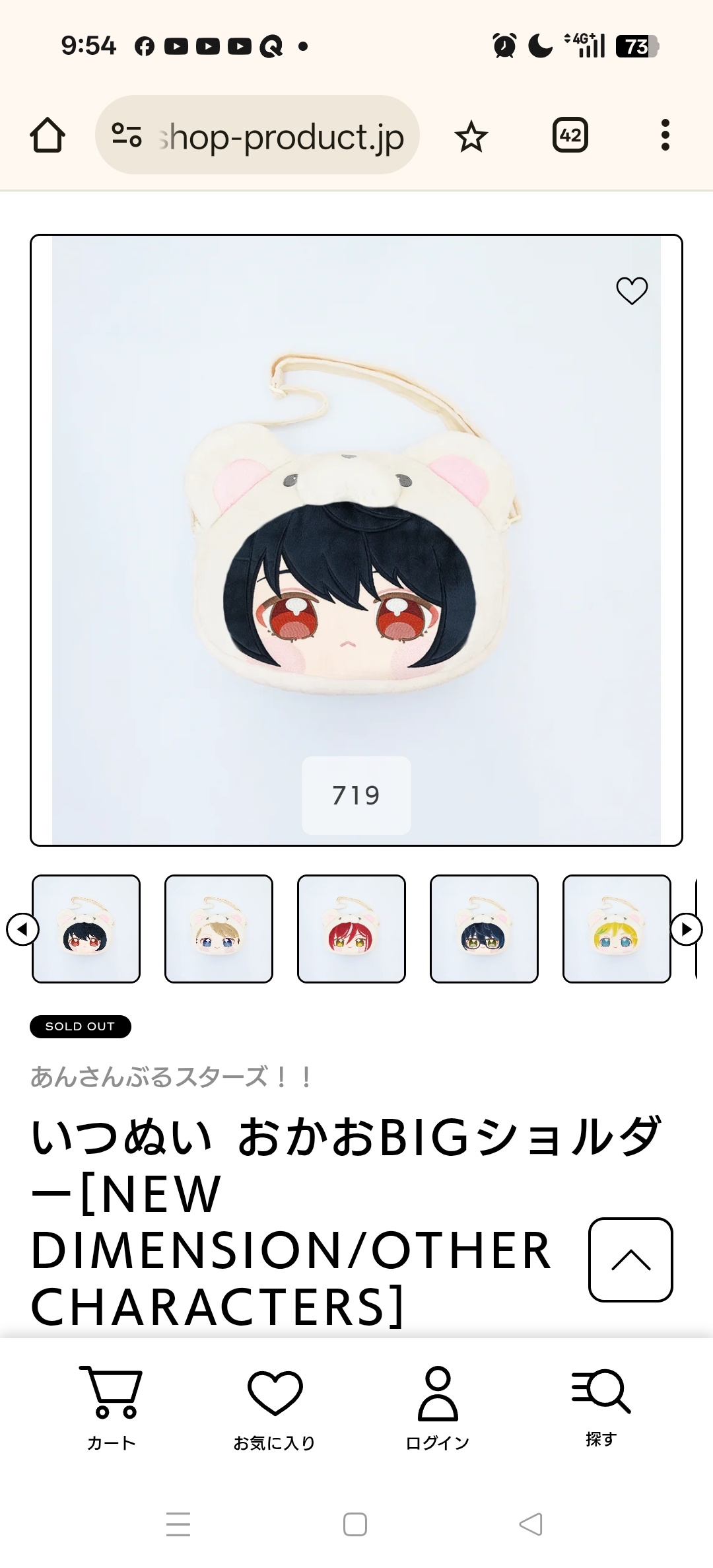Select the yellow-haired bag thumbnail
This screenshot has width=713, height=1568.
click(x=617, y=929)
